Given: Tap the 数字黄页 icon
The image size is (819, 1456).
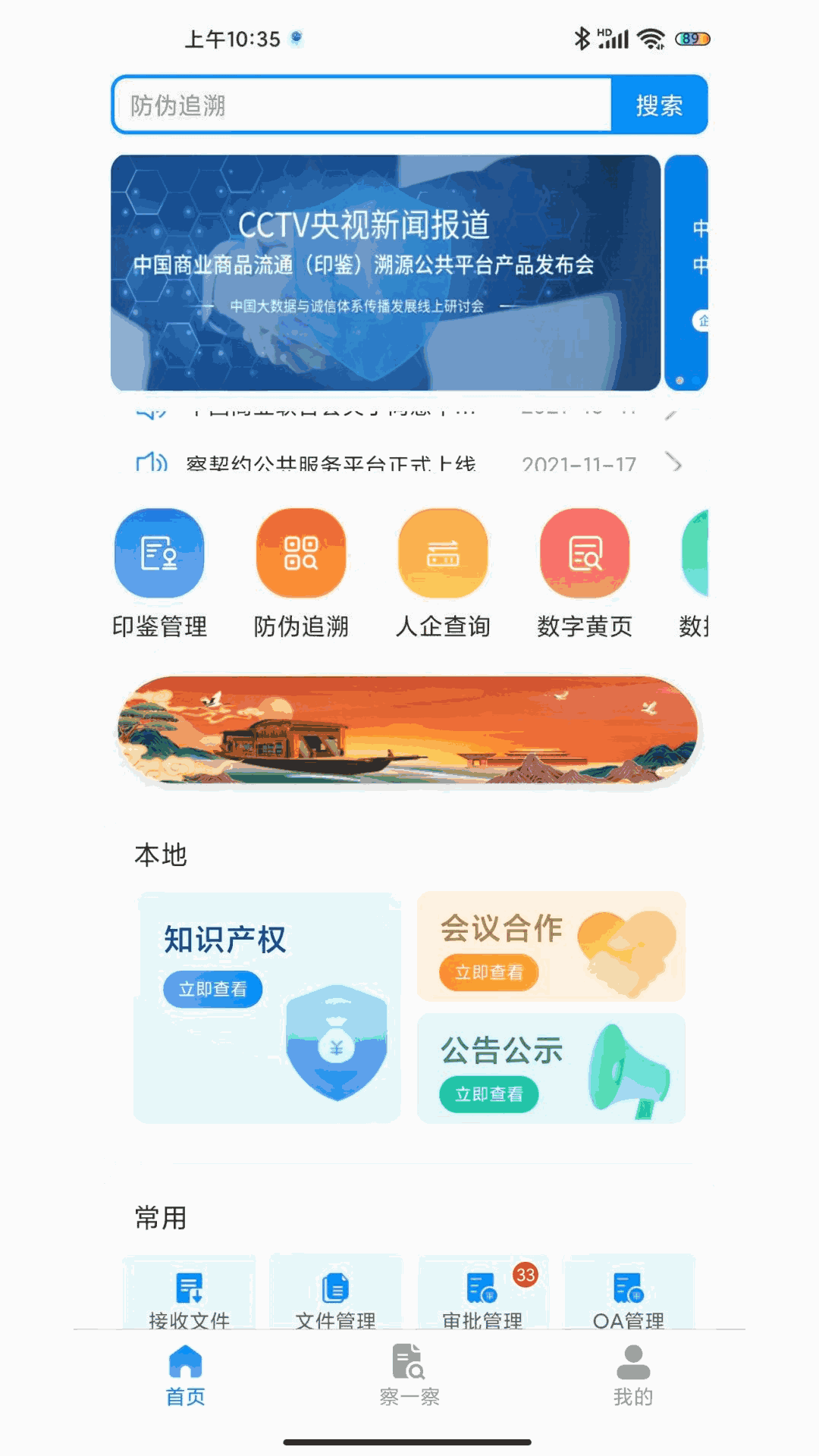Looking at the screenshot, I should coord(584,554).
